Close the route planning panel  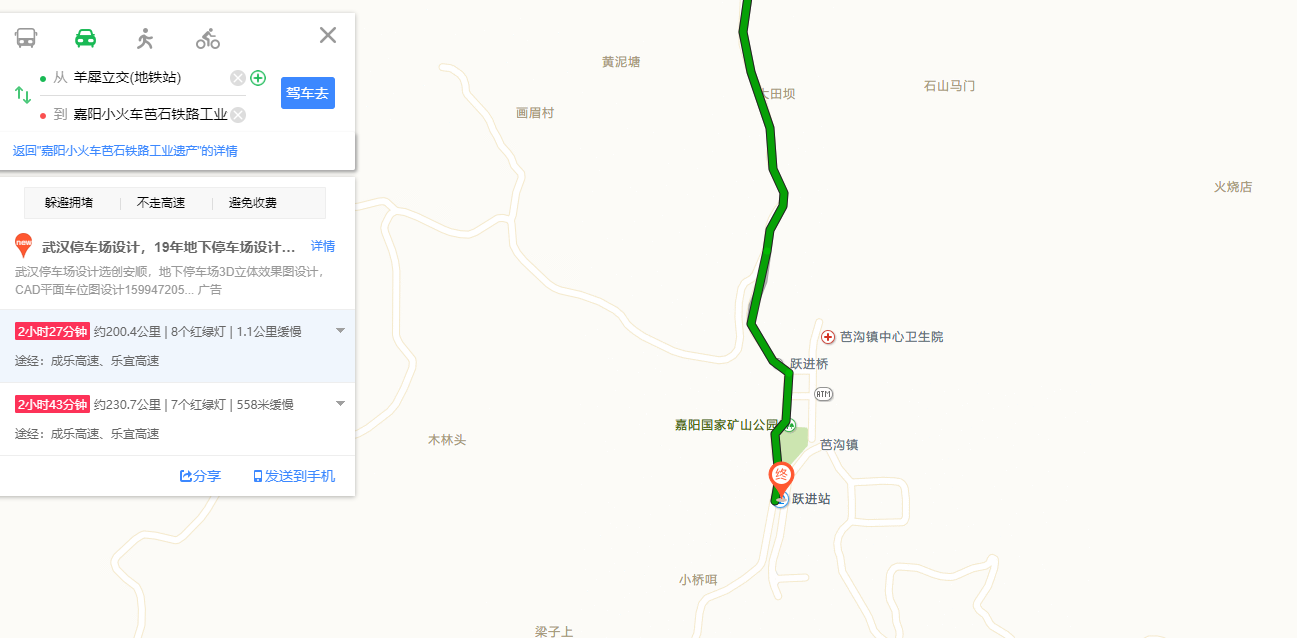point(328,36)
